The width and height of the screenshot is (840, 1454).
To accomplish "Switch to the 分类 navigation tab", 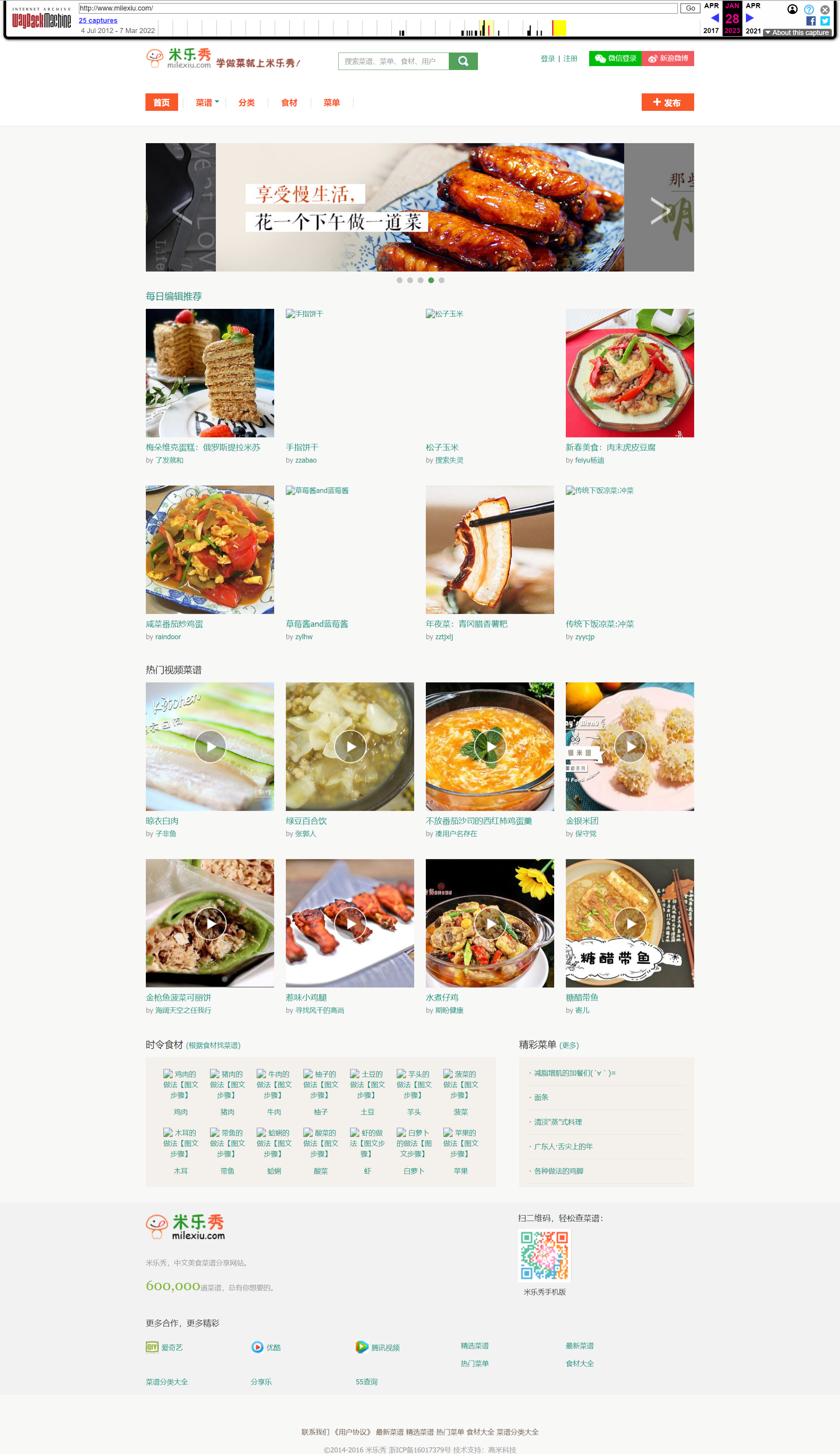I will click(x=246, y=103).
